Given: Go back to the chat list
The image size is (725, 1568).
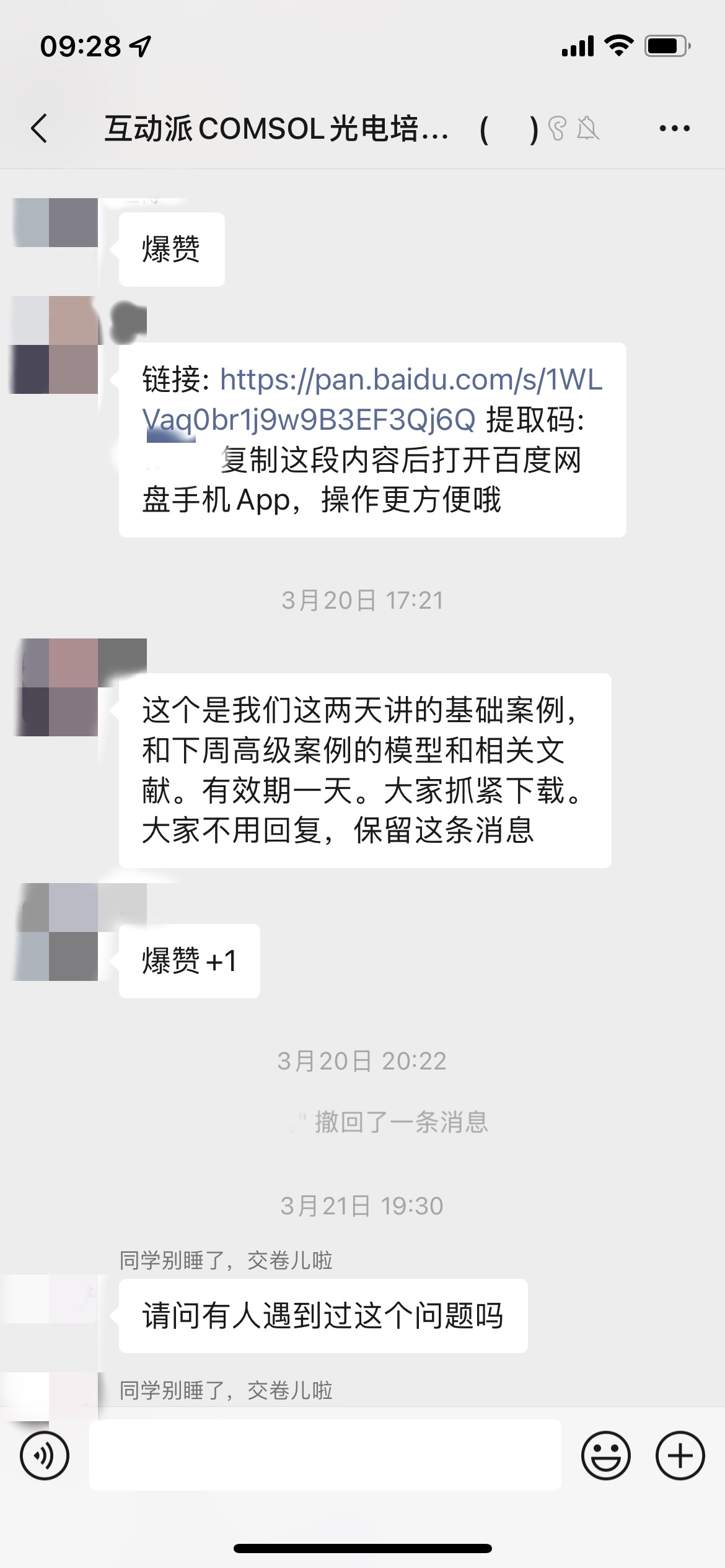Looking at the screenshot, I should point(40,129).
